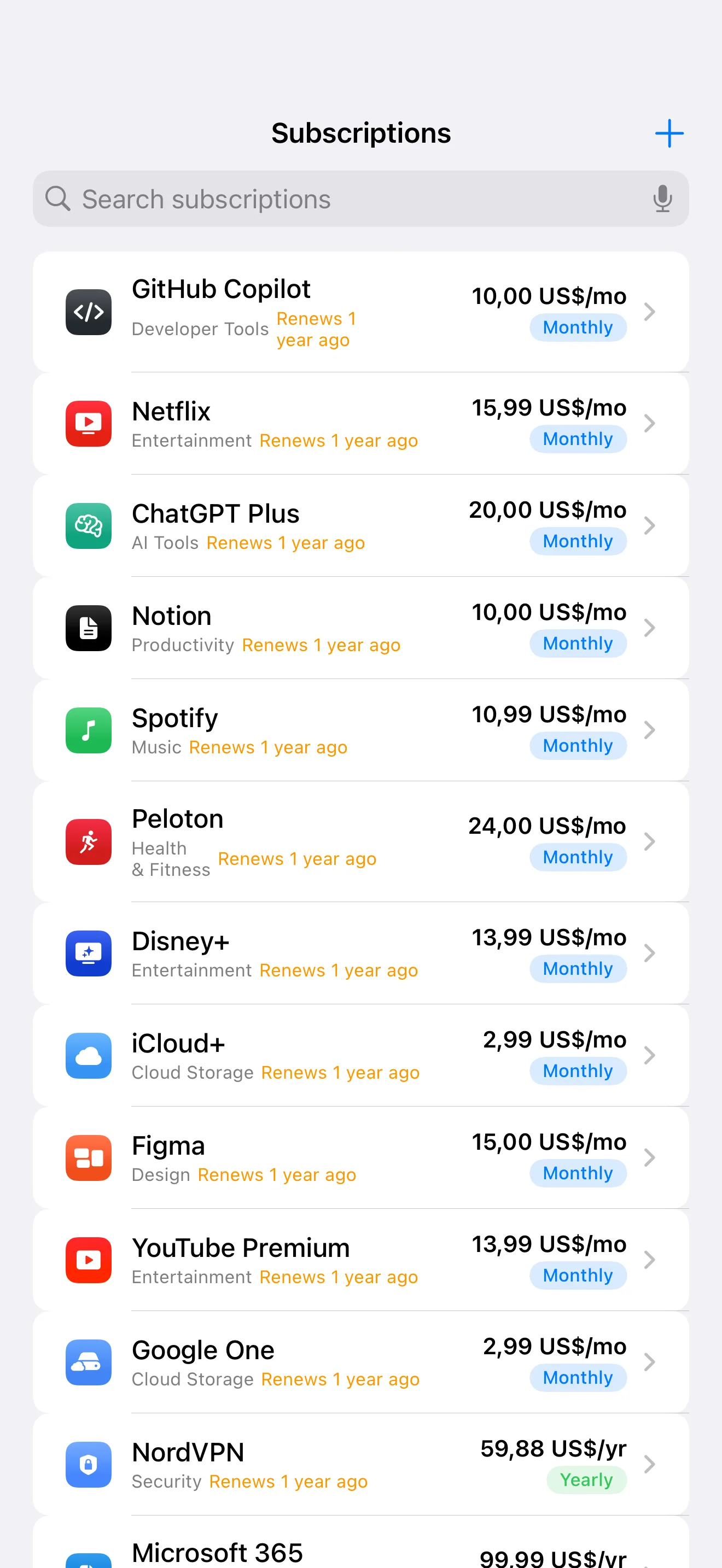Toggle the Monthly badge on Netflix
The width and height of the screenshot is (722, 1568).
[578, 438]
